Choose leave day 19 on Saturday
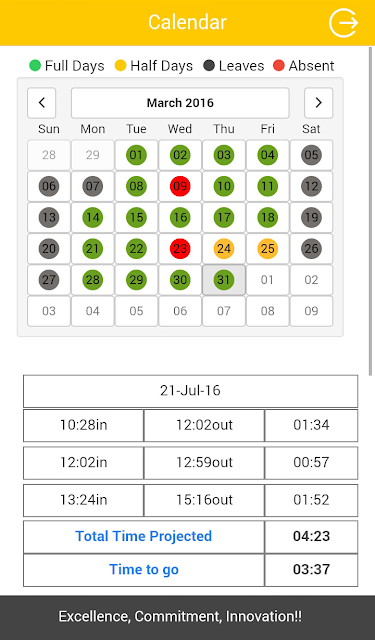This screenshot has height=640, width=375. coord(311,218)
